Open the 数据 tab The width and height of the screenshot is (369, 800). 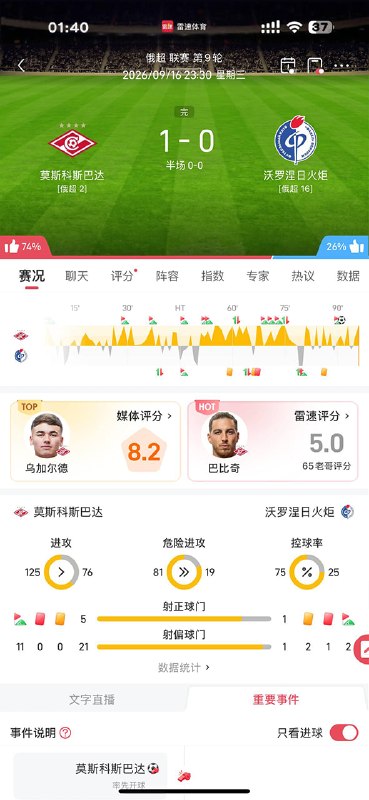point(348,276)
